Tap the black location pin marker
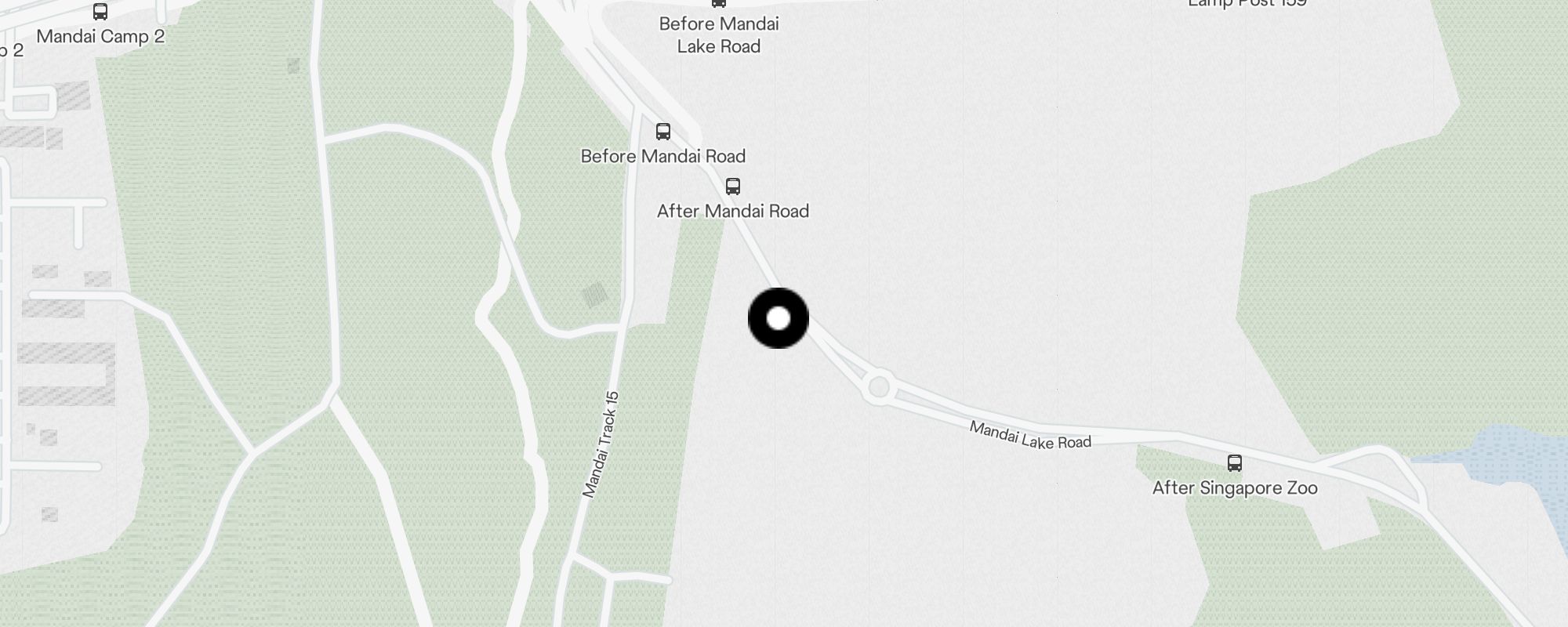 pos(779,318)
